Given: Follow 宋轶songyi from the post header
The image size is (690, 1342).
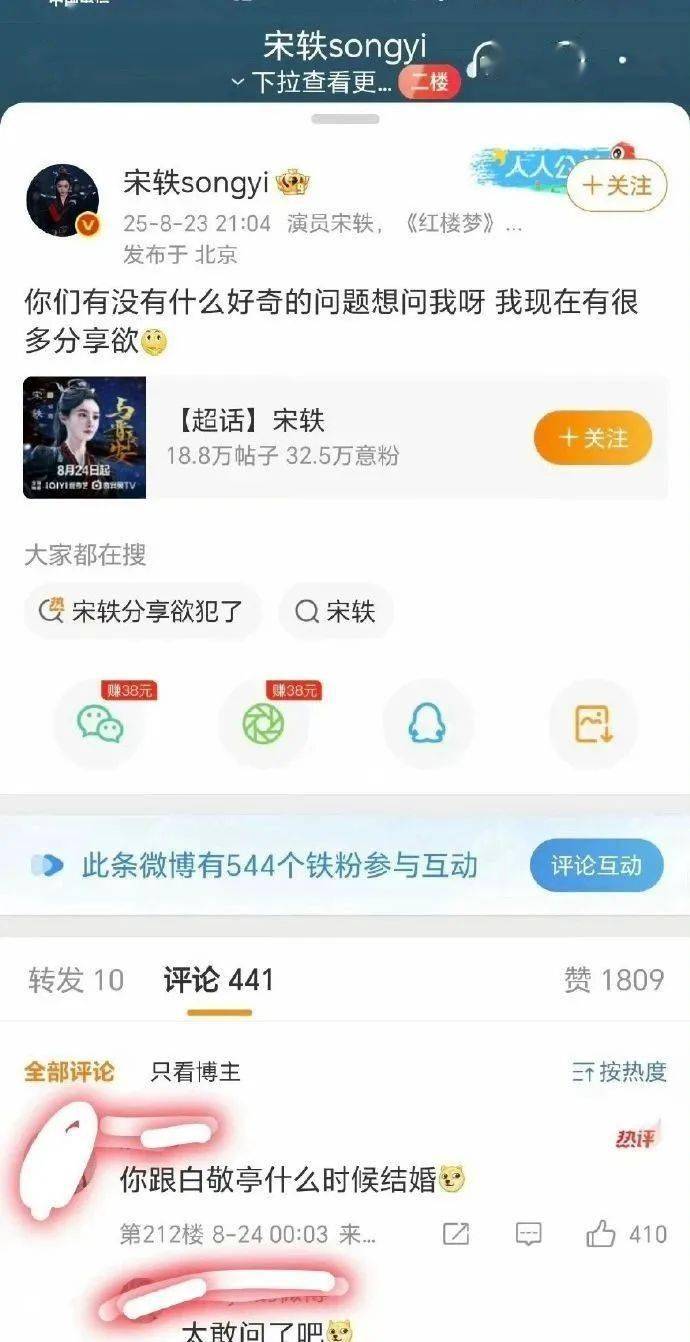Looking at the screenshot, I should 617,186.
